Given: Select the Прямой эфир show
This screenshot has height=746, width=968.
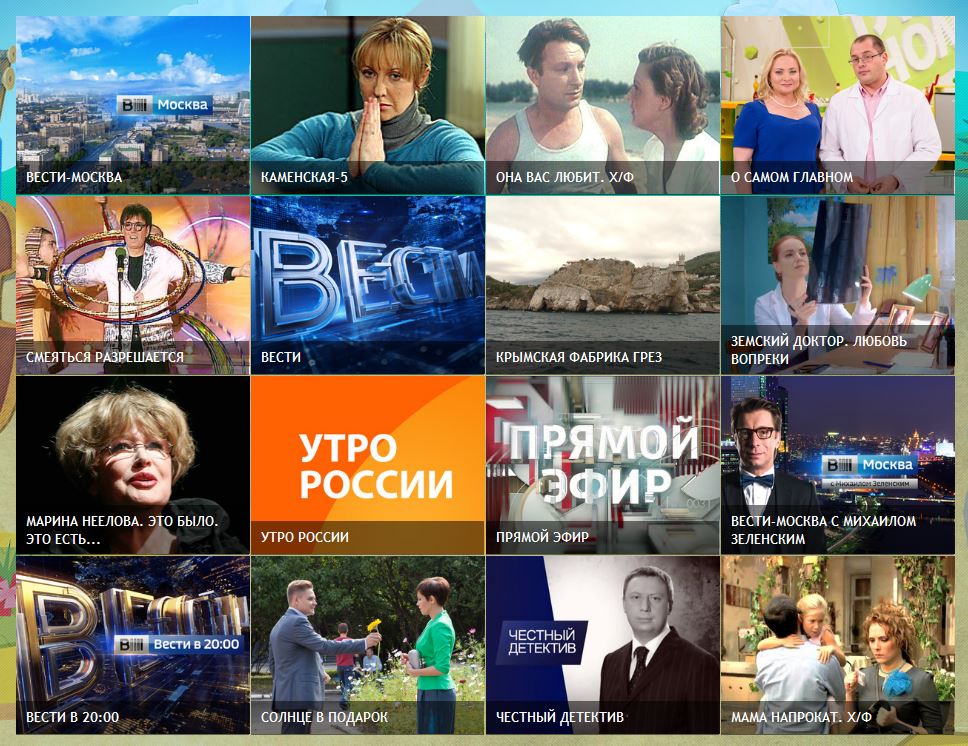Looking at the screenshot, I should (x=602, y=465).
